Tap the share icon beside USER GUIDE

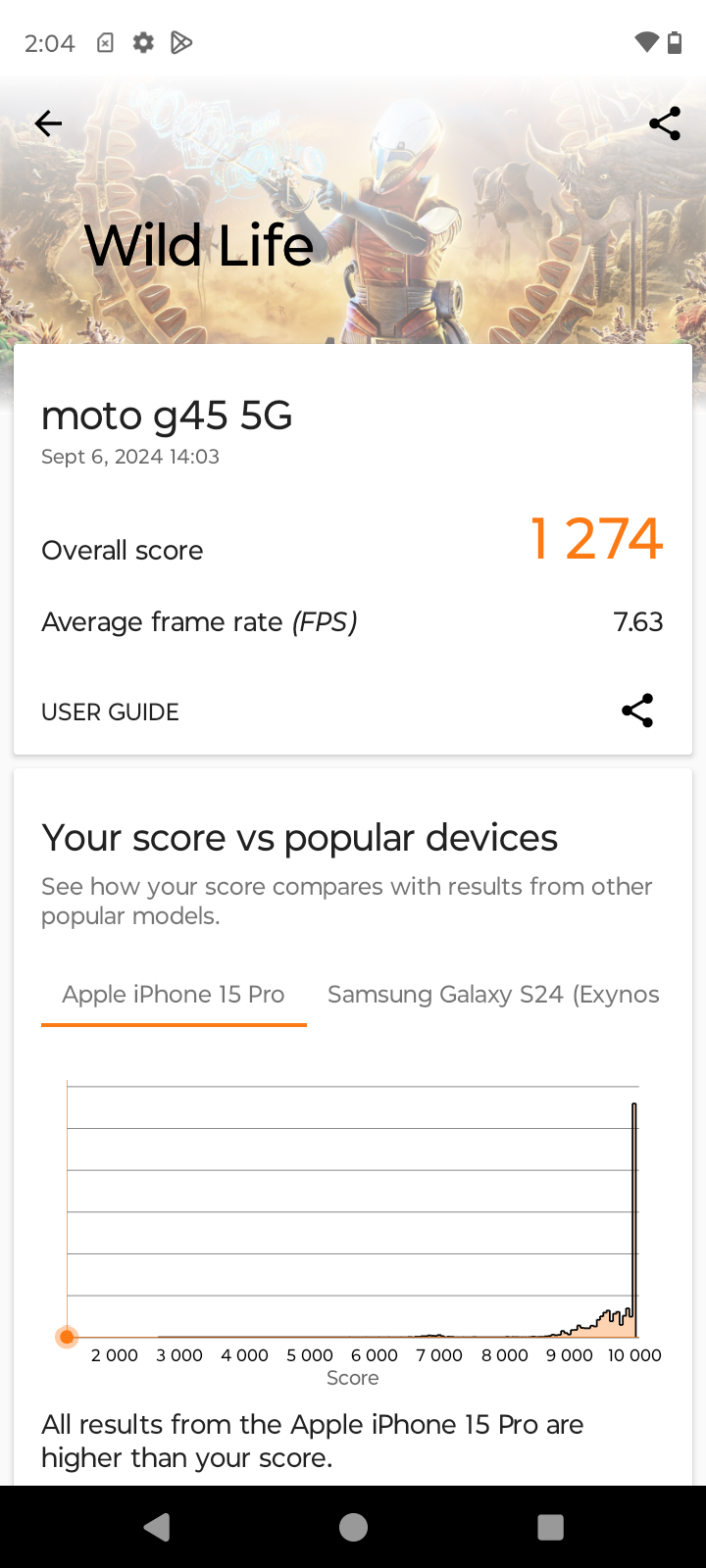coord(637,710)
